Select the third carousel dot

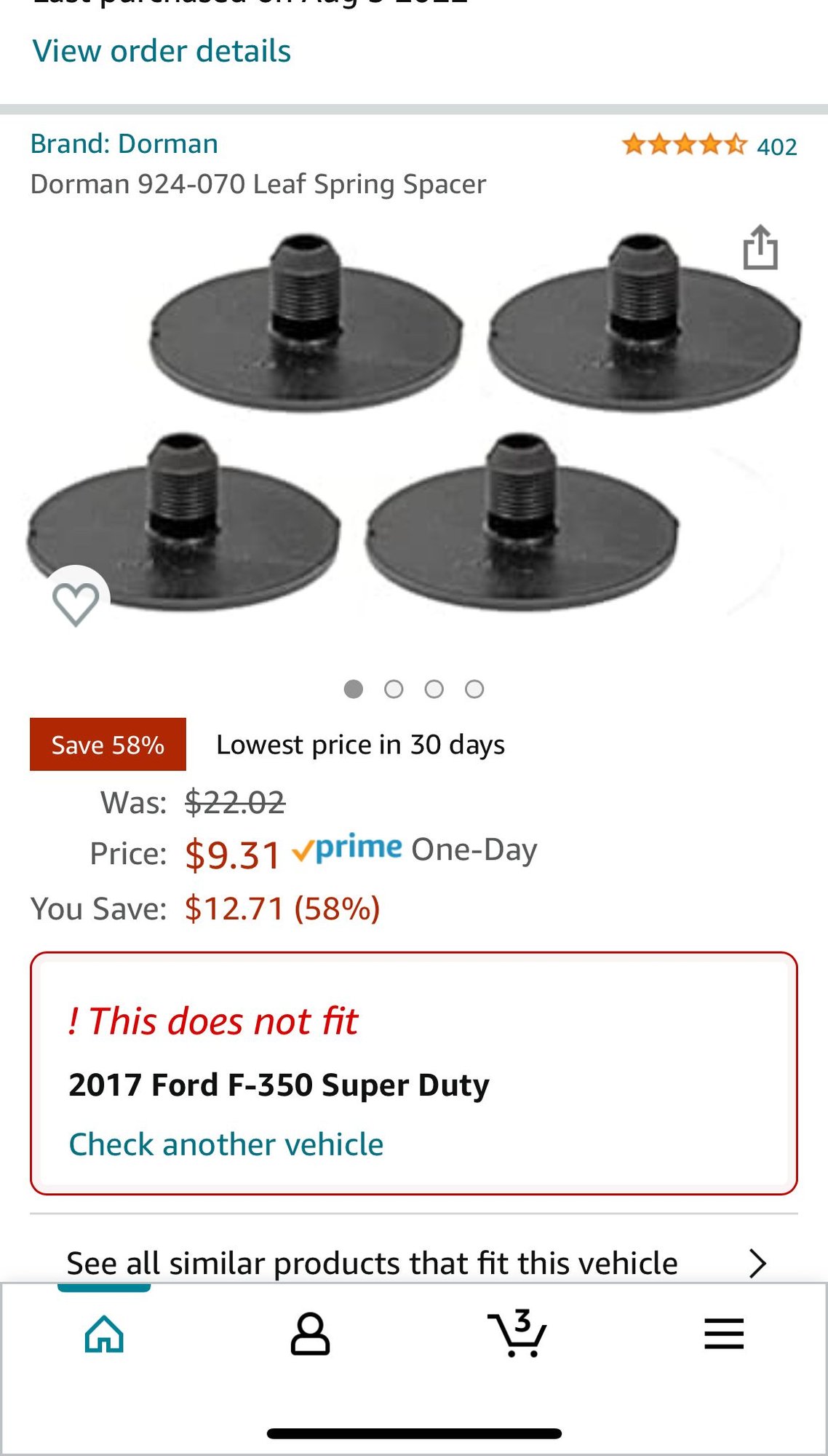coord(434,688)
